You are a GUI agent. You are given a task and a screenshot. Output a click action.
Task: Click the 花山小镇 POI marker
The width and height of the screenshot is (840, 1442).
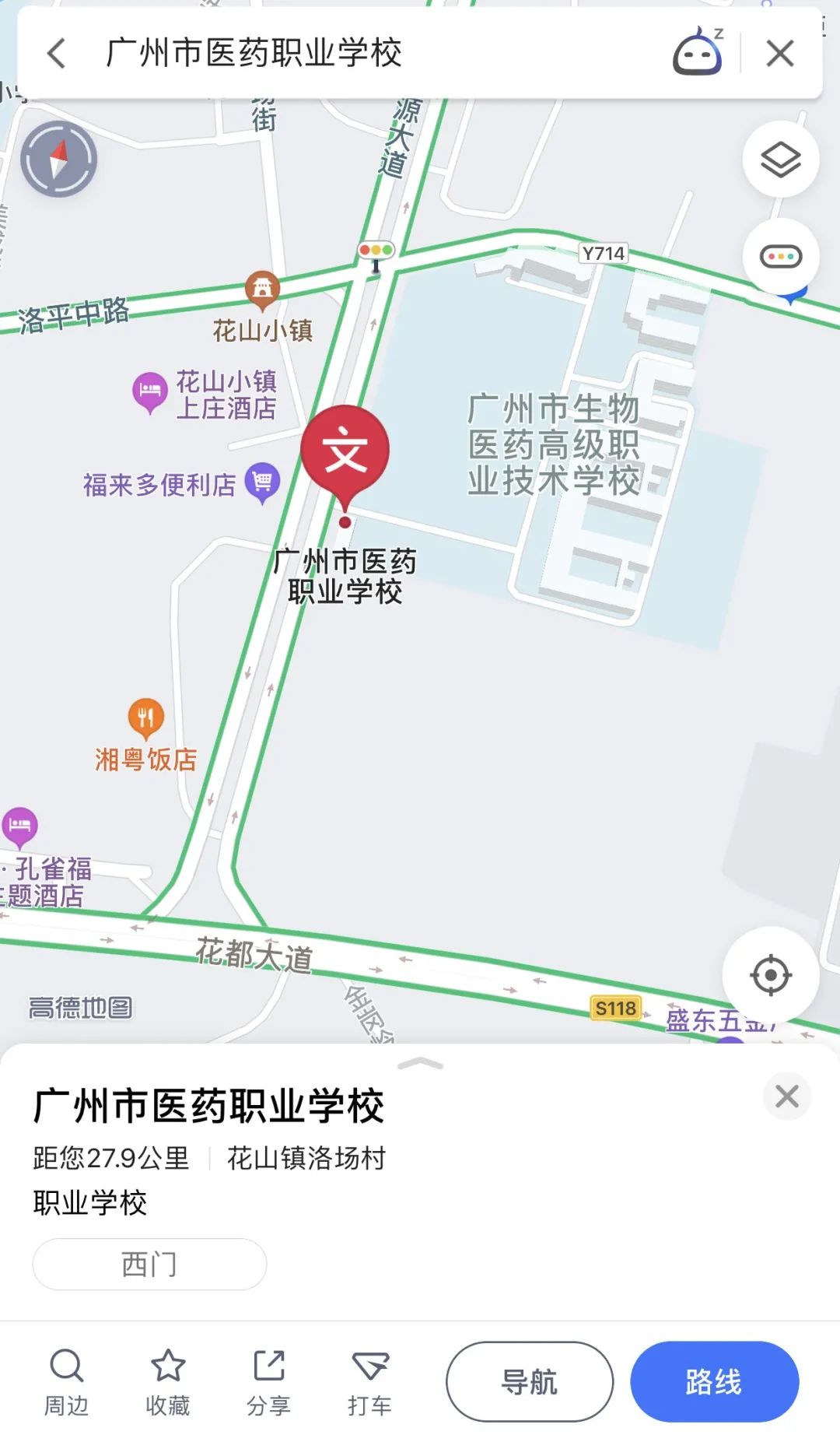click(262, 287)
